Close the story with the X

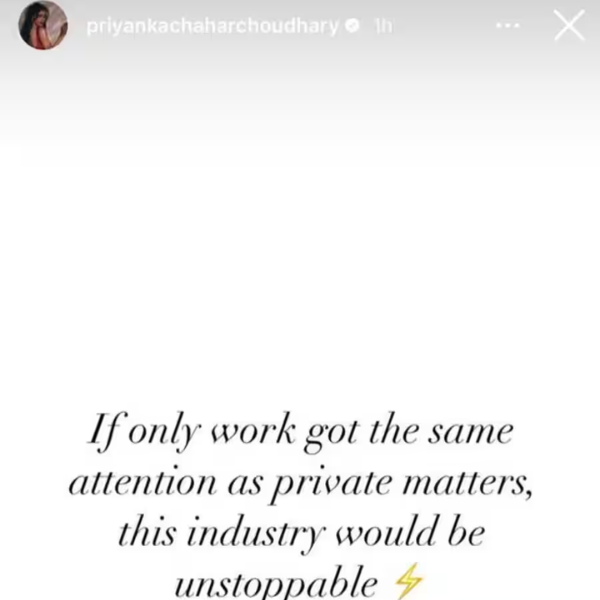click(569, 26)
